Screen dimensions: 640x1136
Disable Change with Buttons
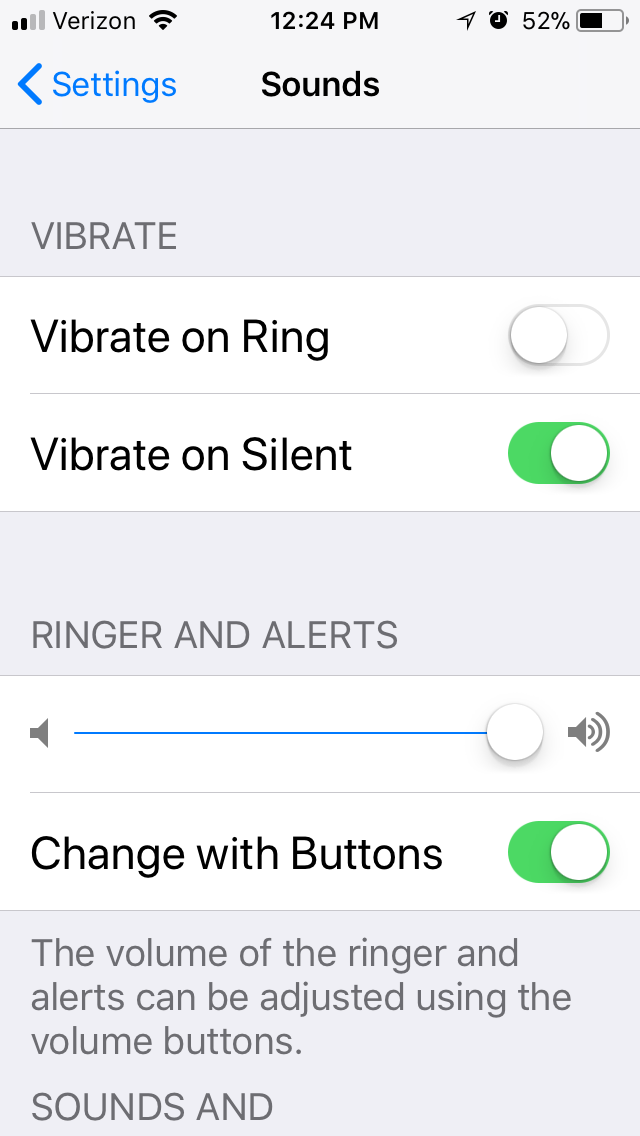click(558, 853)
